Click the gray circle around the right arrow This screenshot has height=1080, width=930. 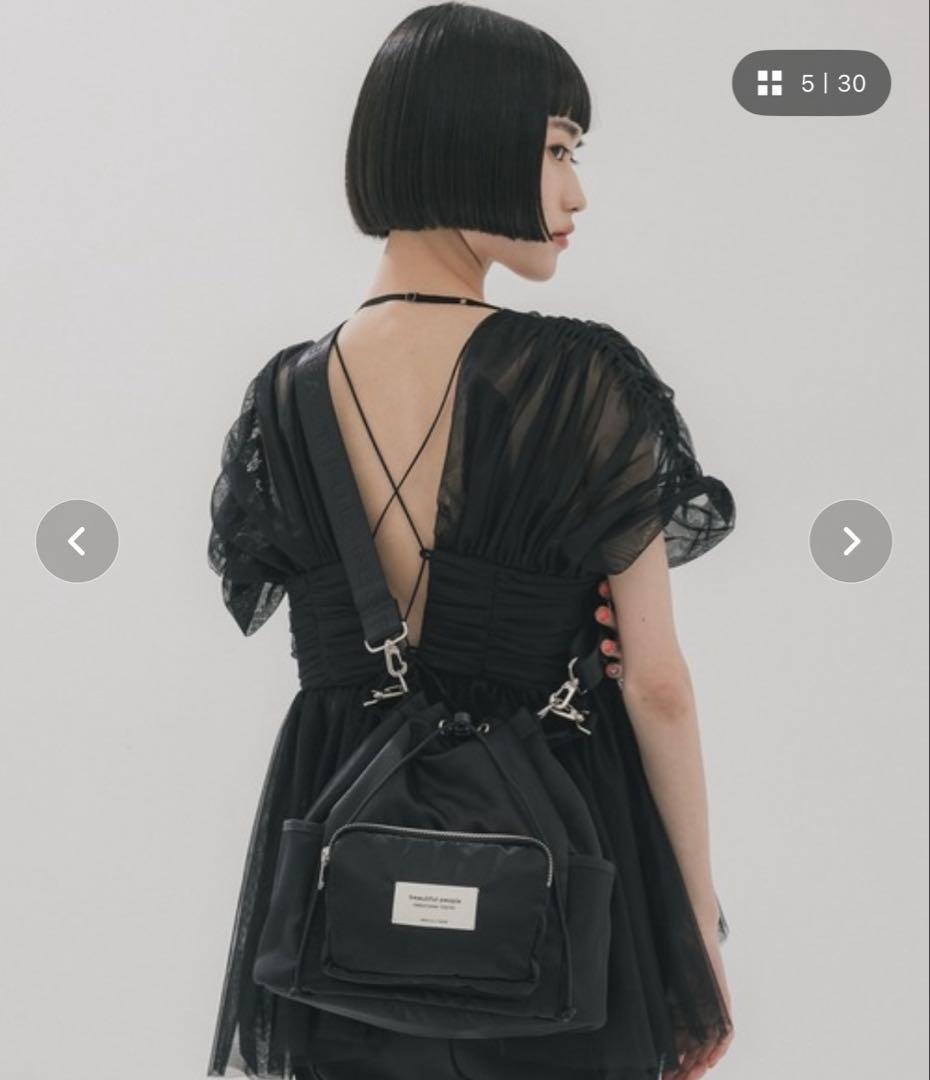[x=851, y=540]
